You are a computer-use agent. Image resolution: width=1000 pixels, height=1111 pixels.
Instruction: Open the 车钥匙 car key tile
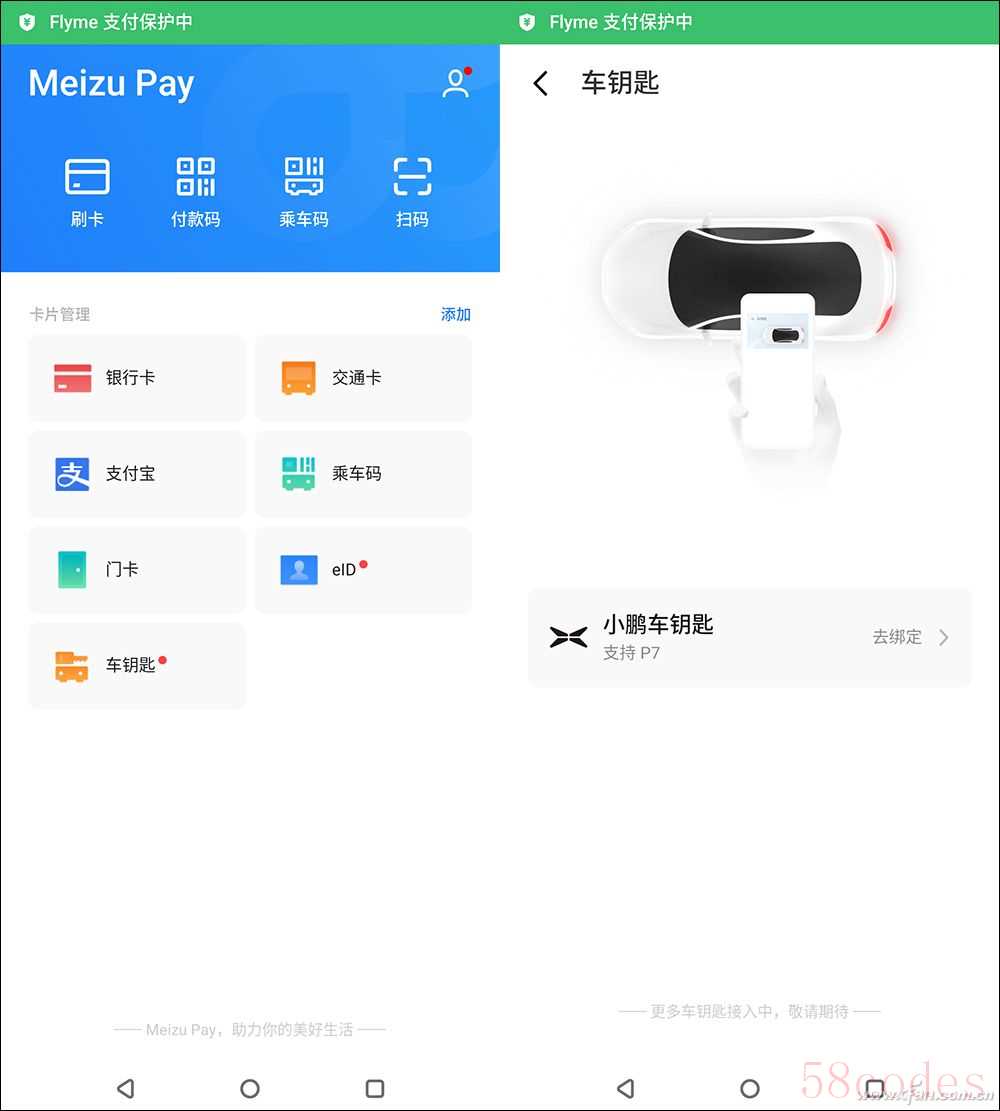137,666
